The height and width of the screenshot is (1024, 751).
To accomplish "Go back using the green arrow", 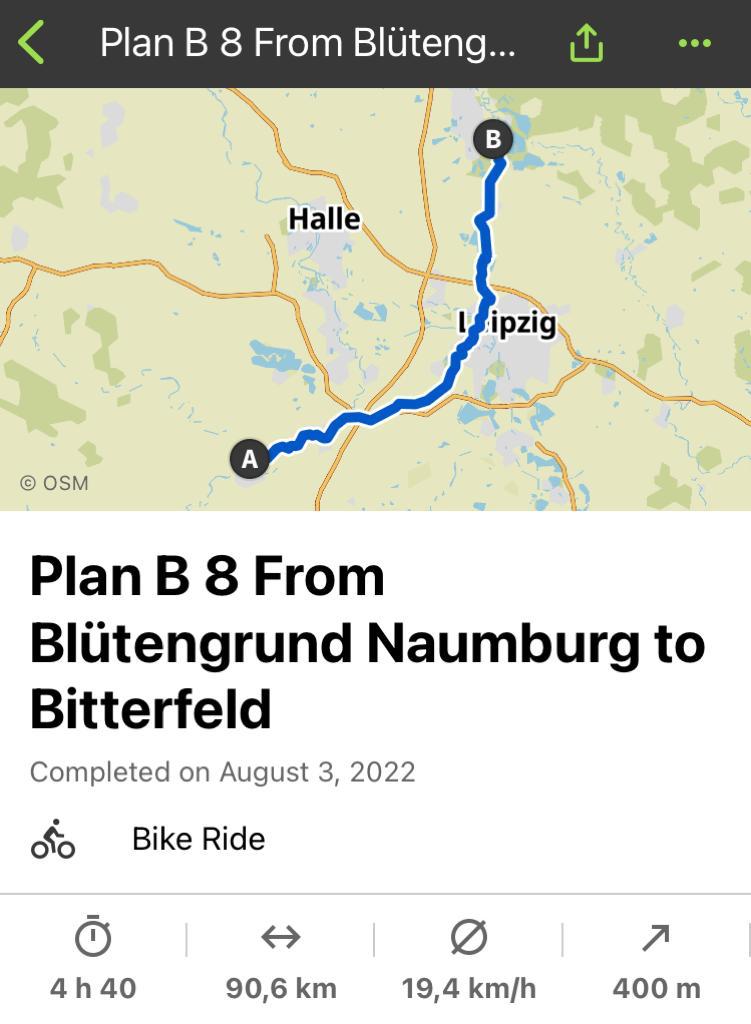I will (32, 43).
